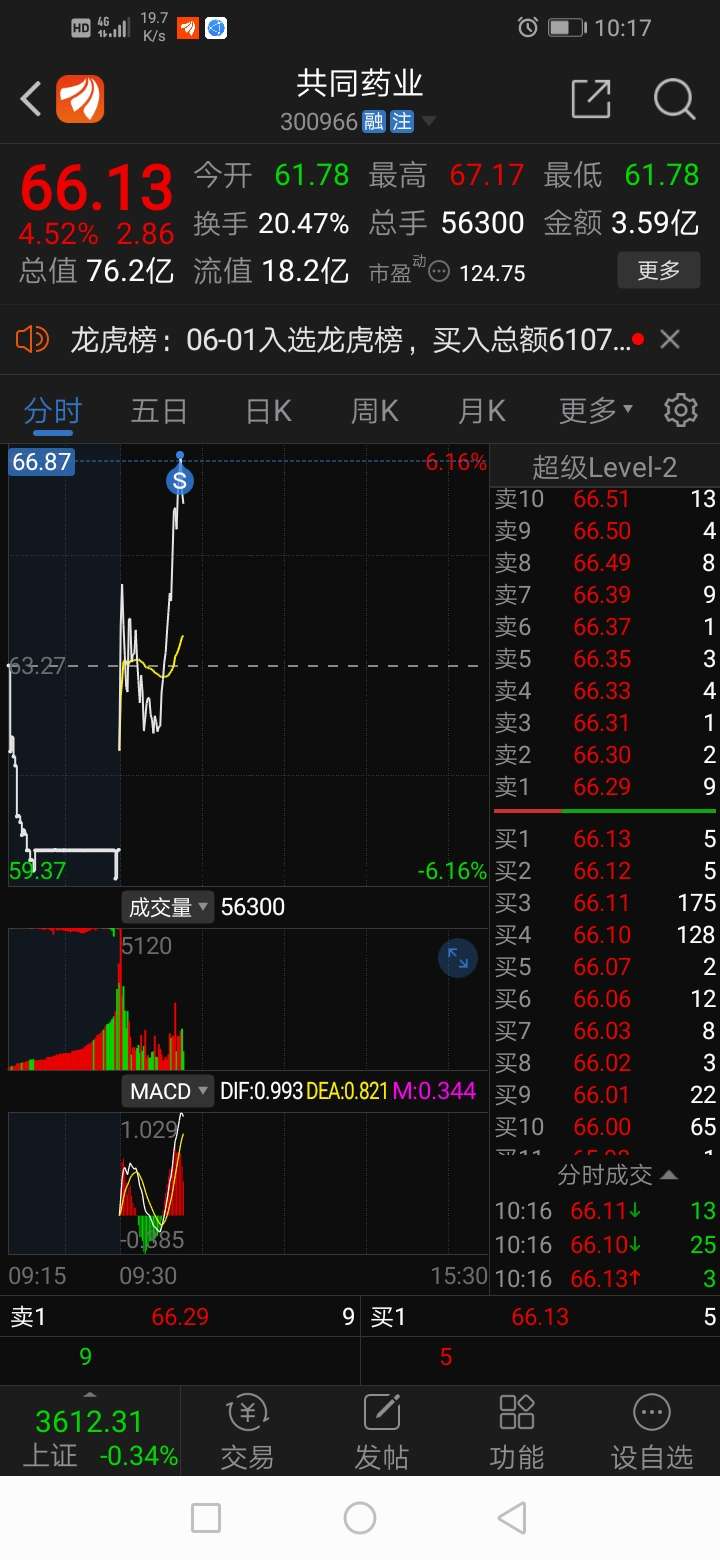Open the chart settings gear
The width and height of the screenshot is (720, 1560).
(x=680, y=410)
